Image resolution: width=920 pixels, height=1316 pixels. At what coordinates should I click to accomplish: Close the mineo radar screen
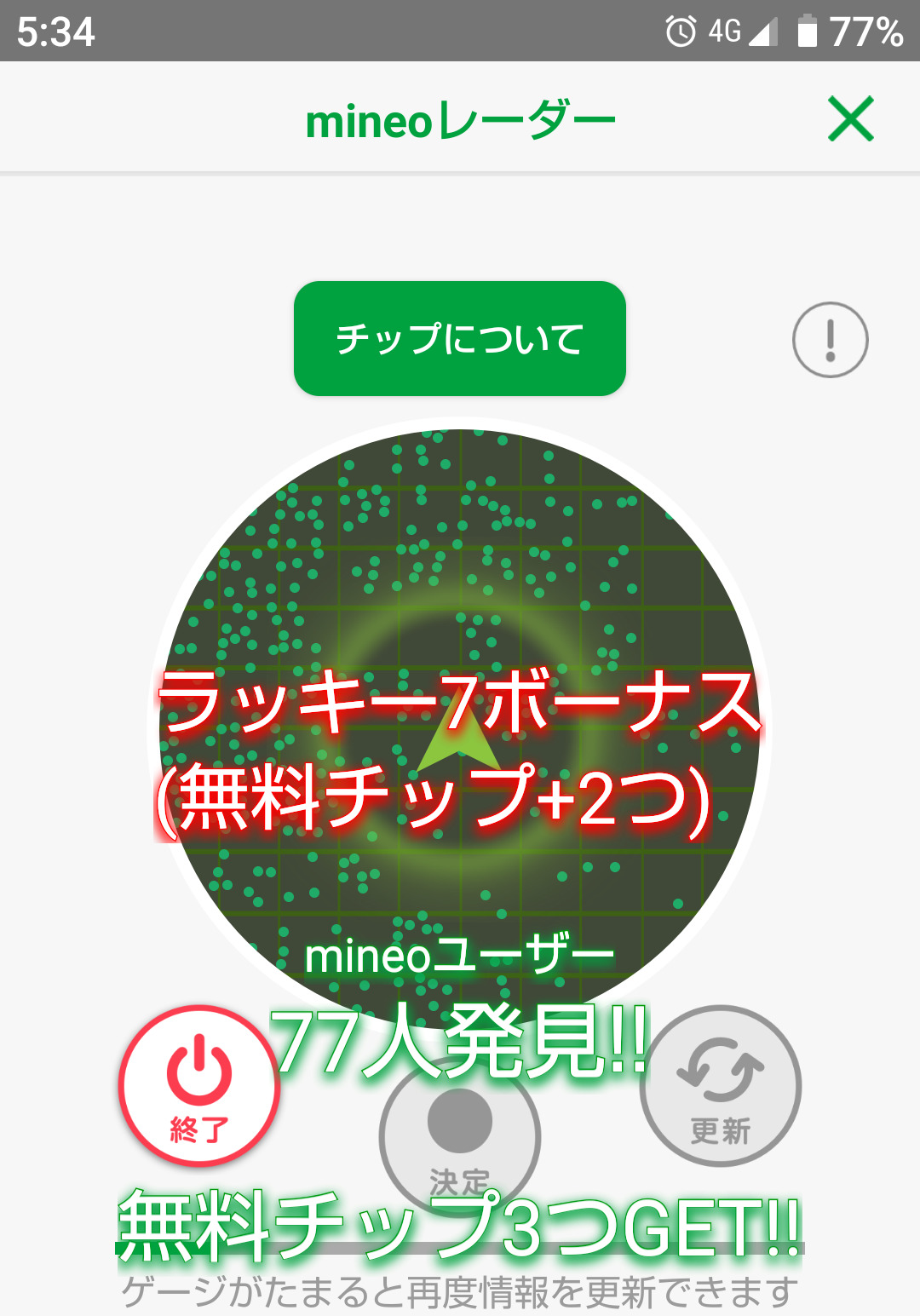click(851, 118)
